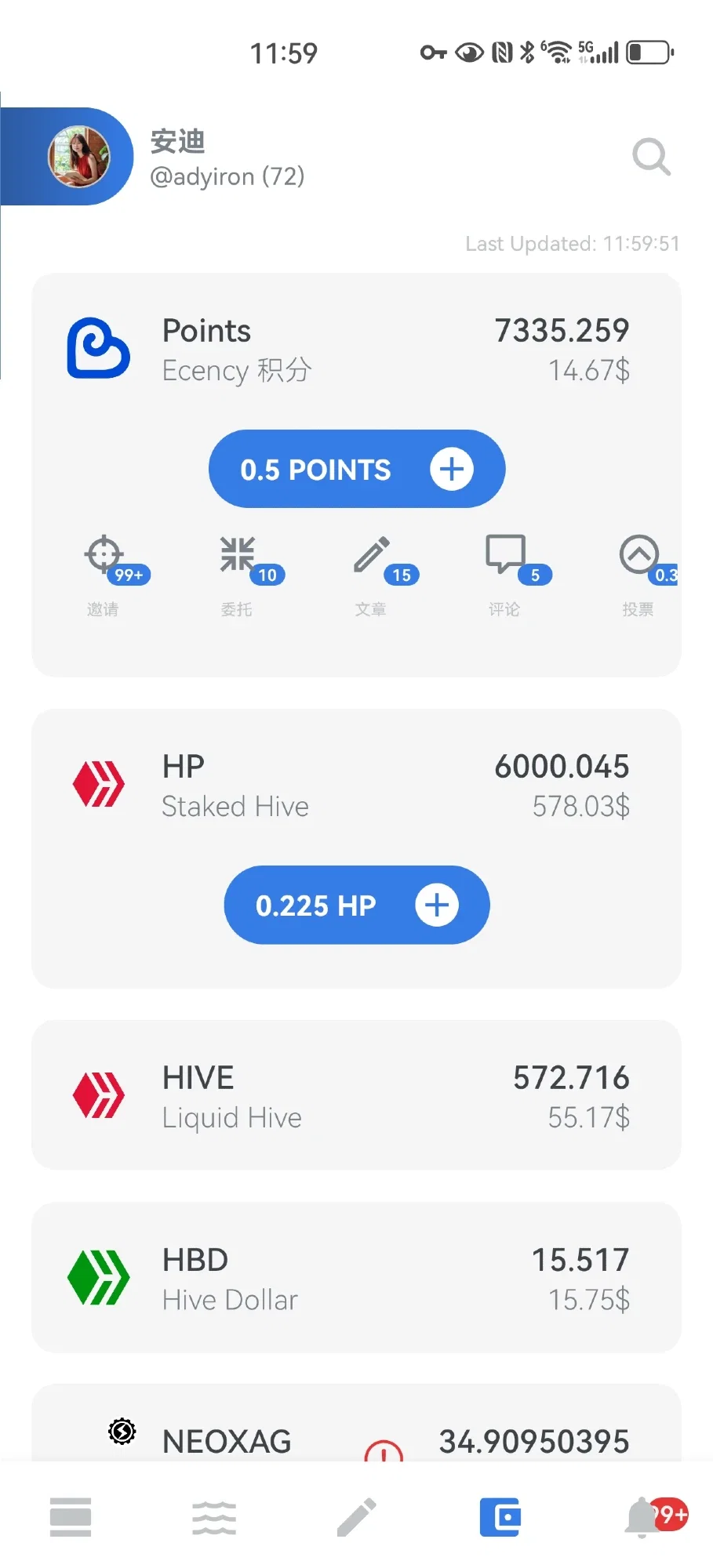
Task: Open the 委托 points action
Action: [x=238, y=572]
